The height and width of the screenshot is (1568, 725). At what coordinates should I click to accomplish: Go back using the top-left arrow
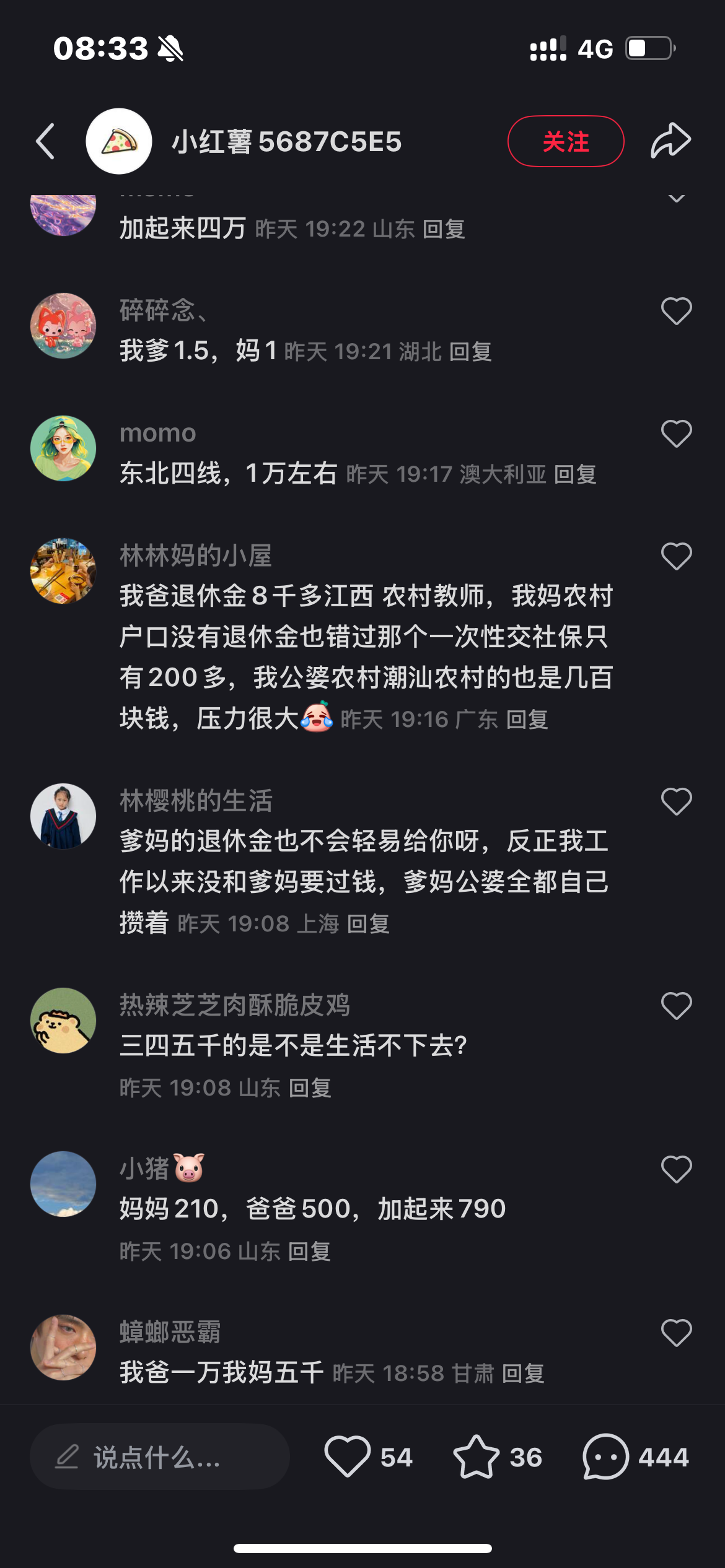coord(45,141)
